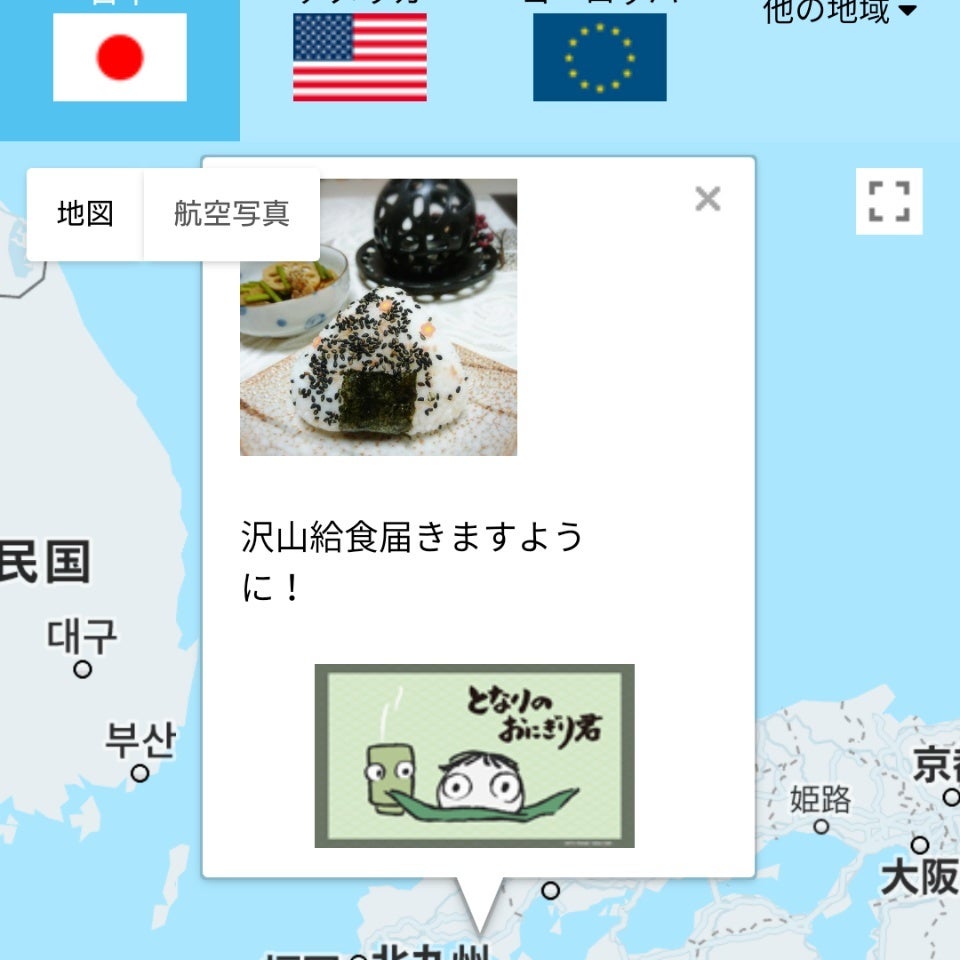This screenshot has height=960, width=960.
Task: Close the onigiri info popup
Action: coord(707,199)
